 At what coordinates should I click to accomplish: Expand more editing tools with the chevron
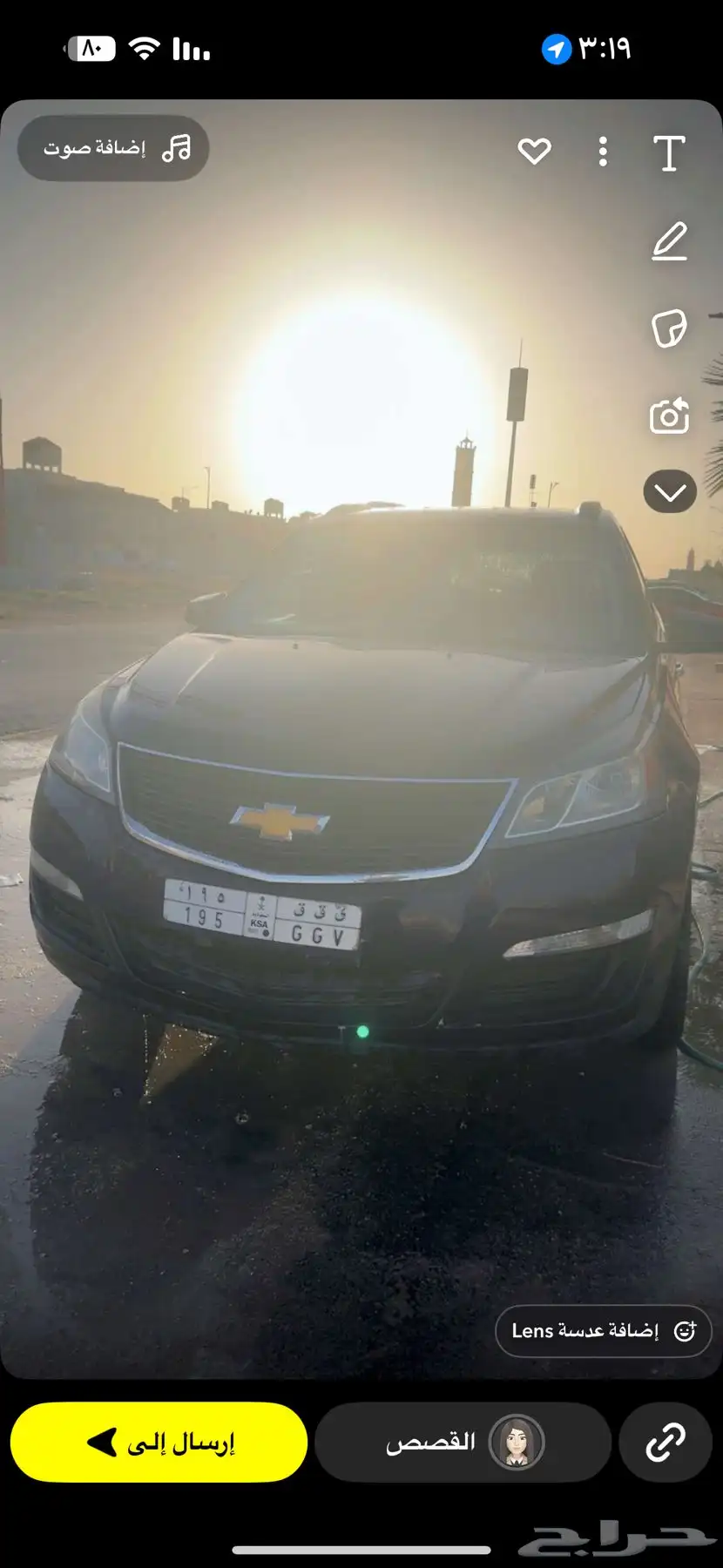[x=669, y=493]
